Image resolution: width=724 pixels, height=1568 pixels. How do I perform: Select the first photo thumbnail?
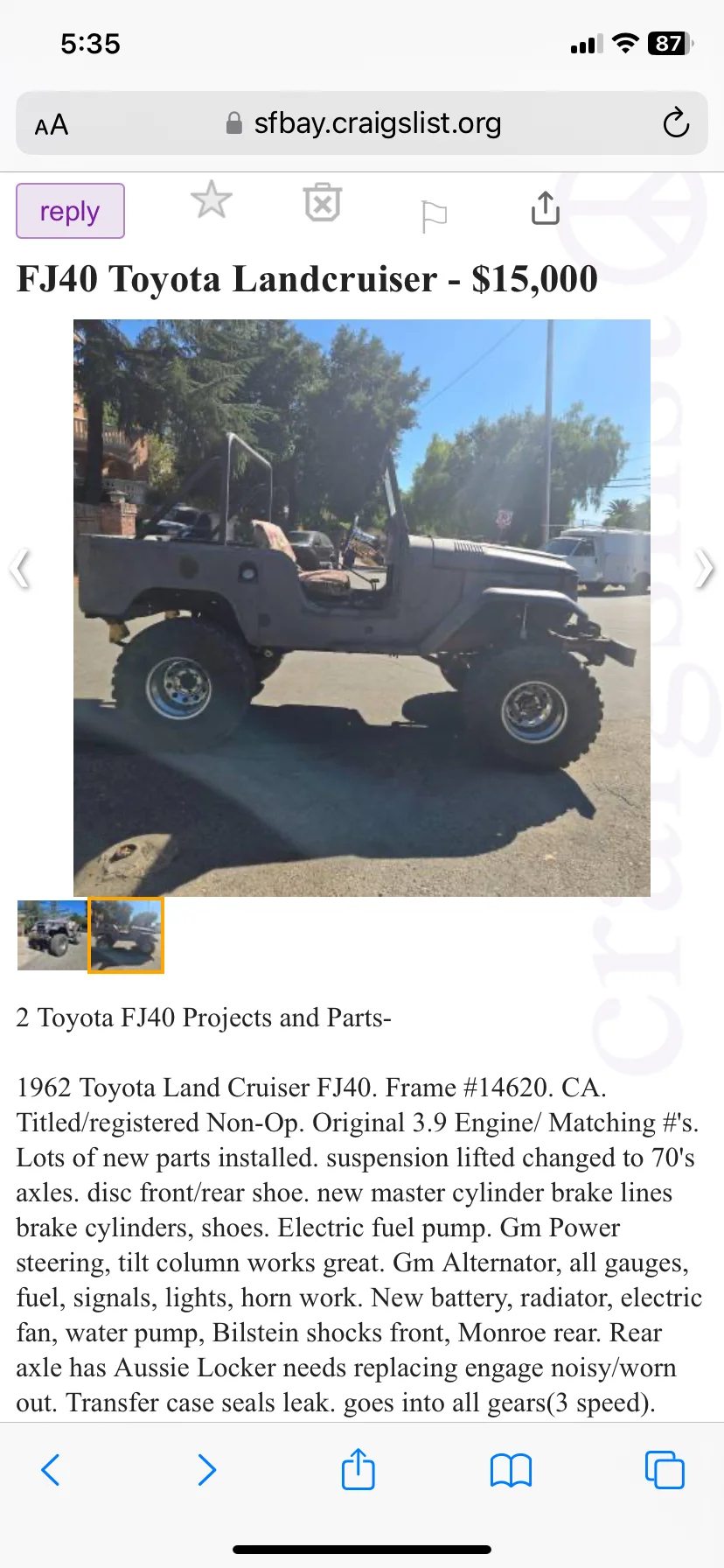click(52, 934)
